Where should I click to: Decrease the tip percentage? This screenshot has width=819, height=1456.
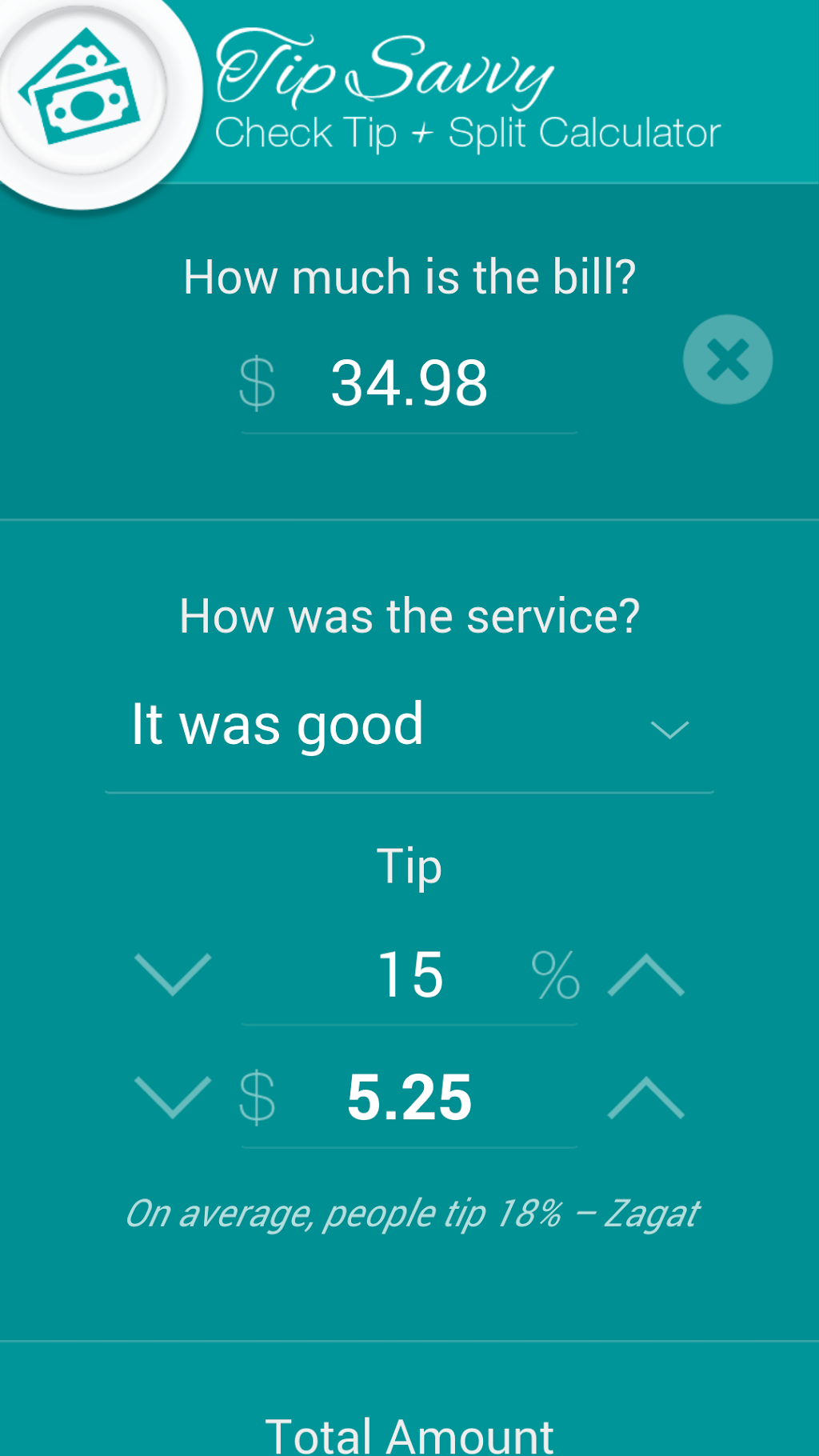click(173, 974)
